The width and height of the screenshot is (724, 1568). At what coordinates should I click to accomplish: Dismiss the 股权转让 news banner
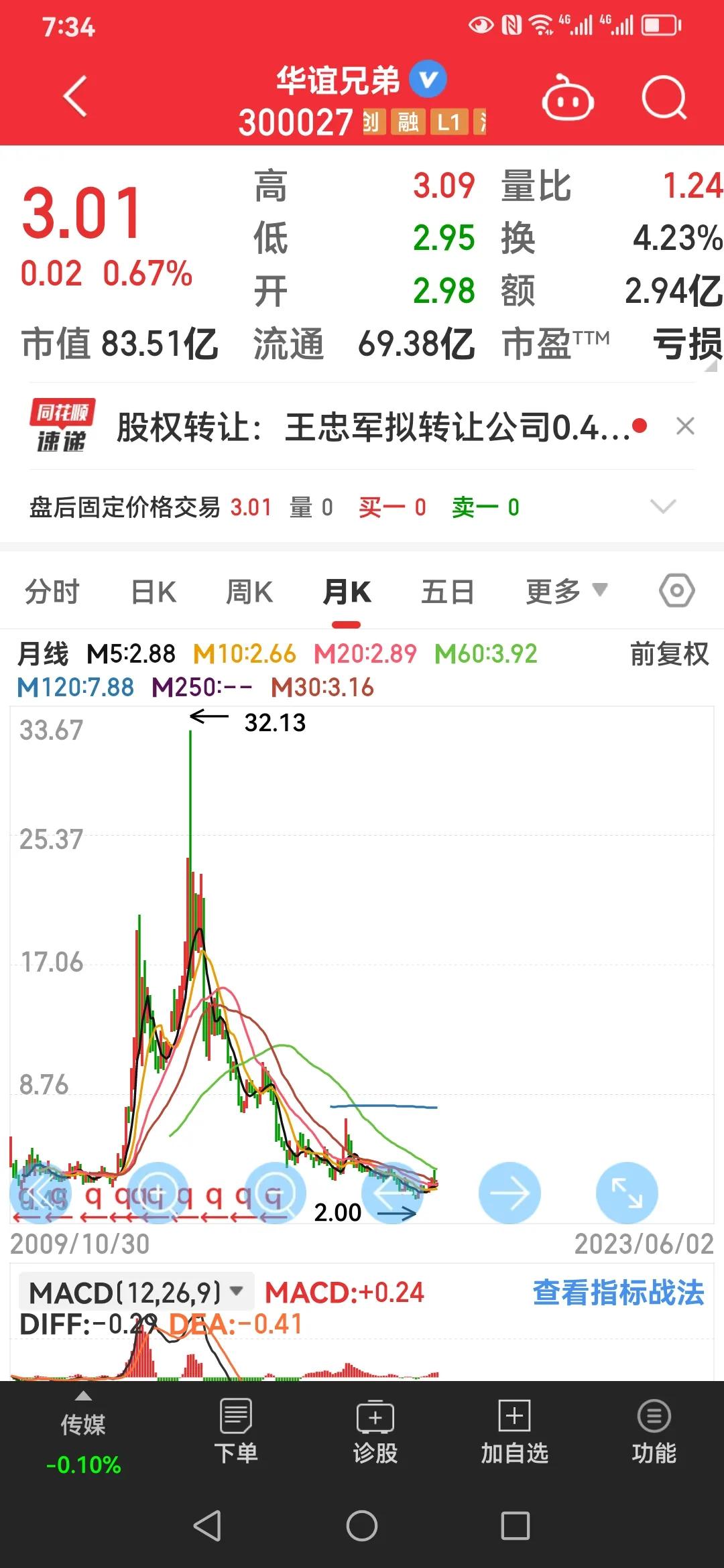pyautogui.click(x=686, y=426)
